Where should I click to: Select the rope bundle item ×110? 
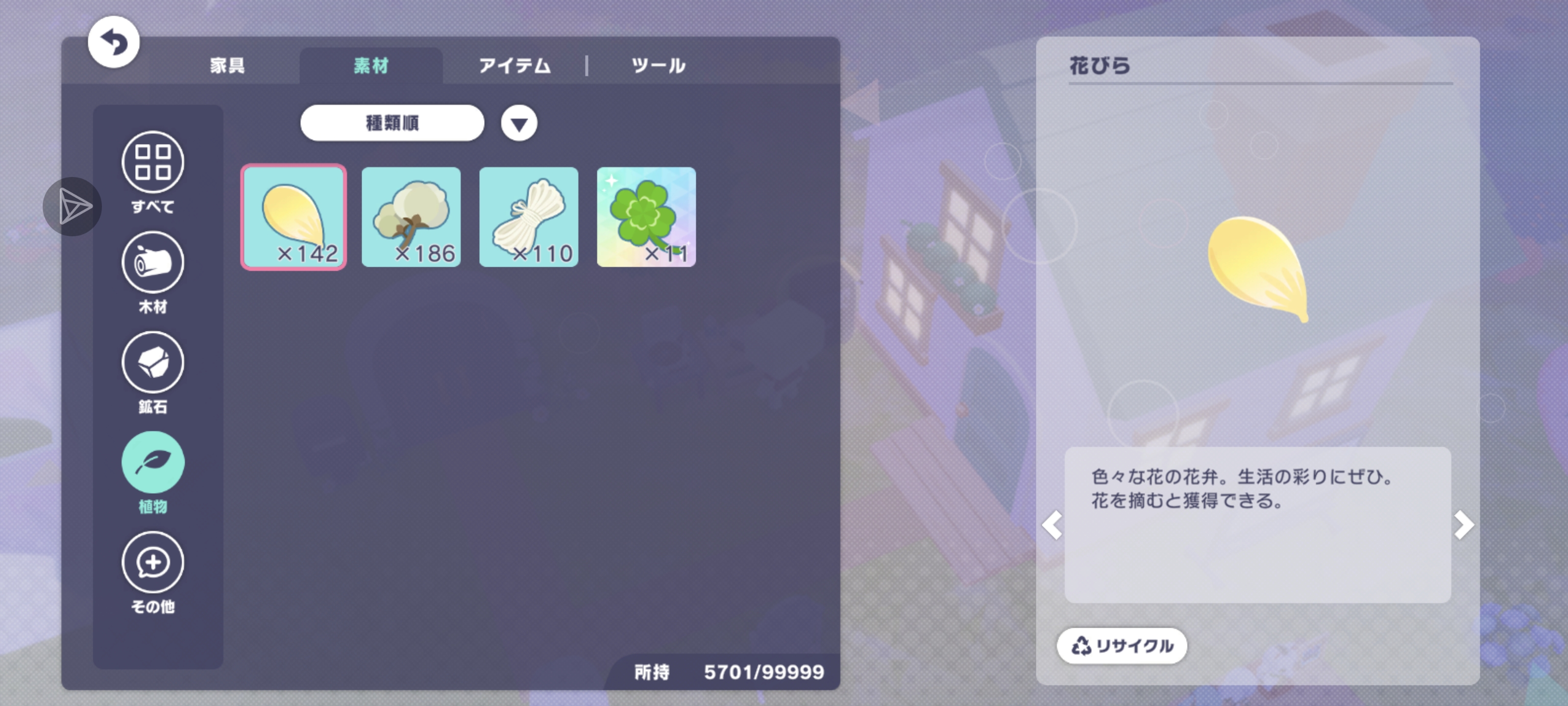point(528,217)
